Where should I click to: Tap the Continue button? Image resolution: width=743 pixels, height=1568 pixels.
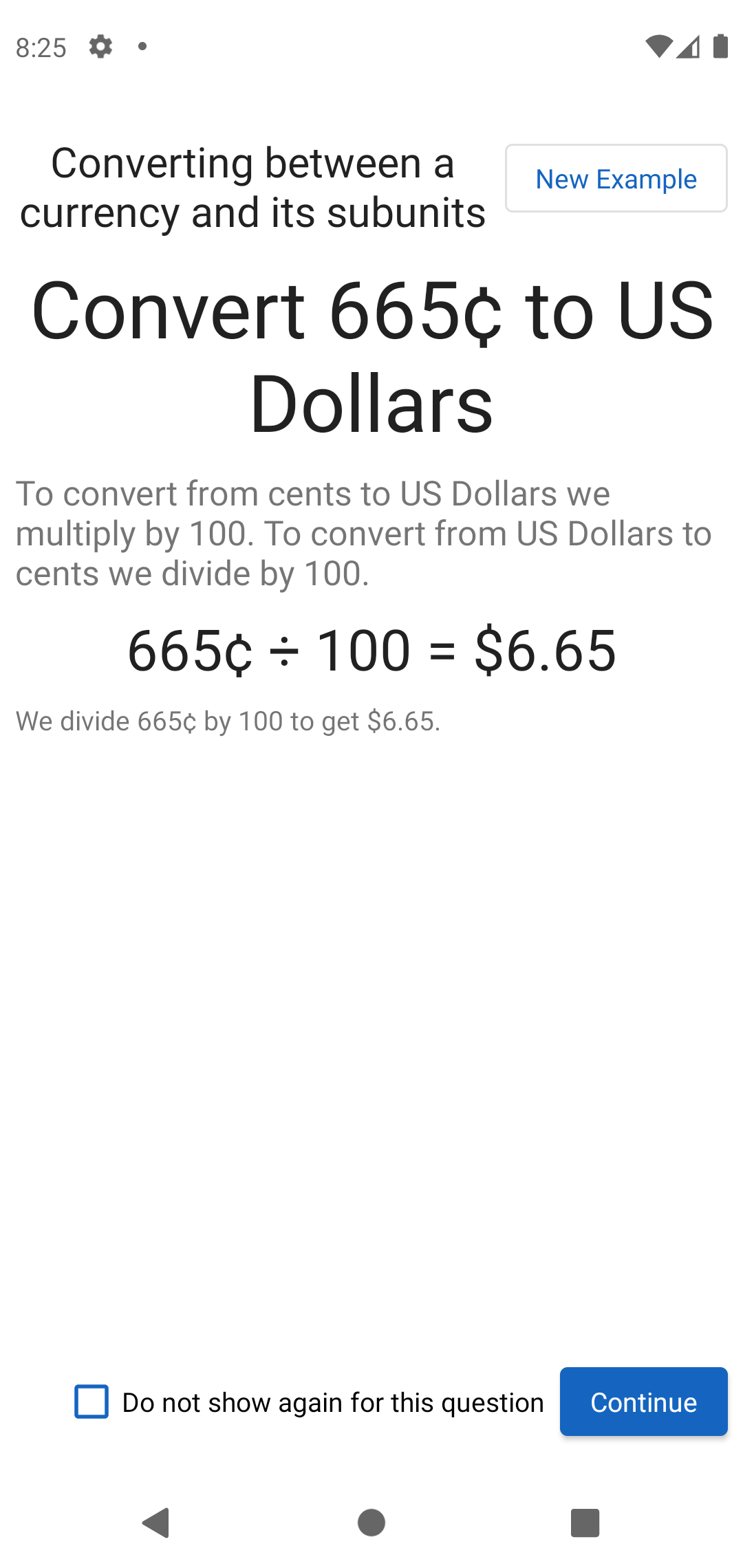(x=643, y=1402)
